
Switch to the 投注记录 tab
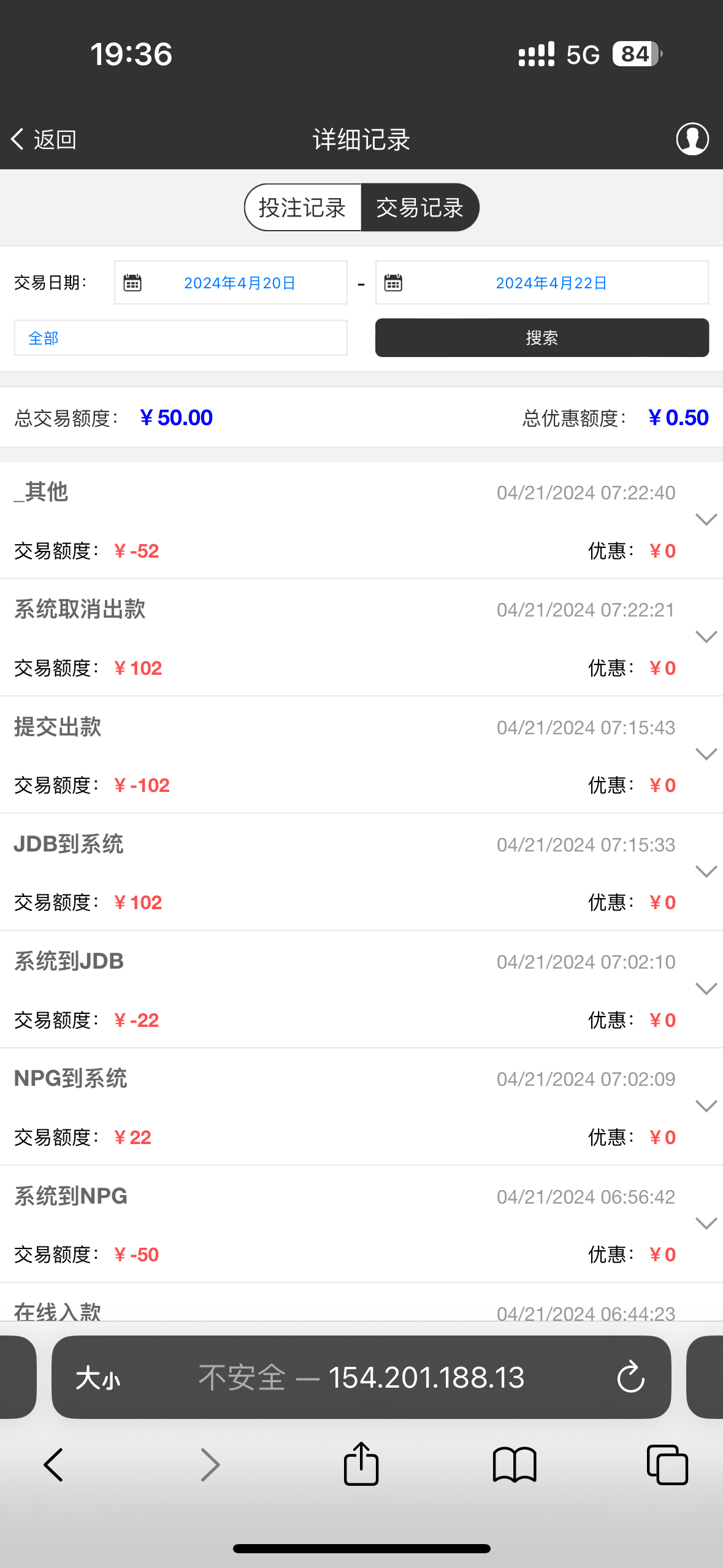(x=302, y=207)
